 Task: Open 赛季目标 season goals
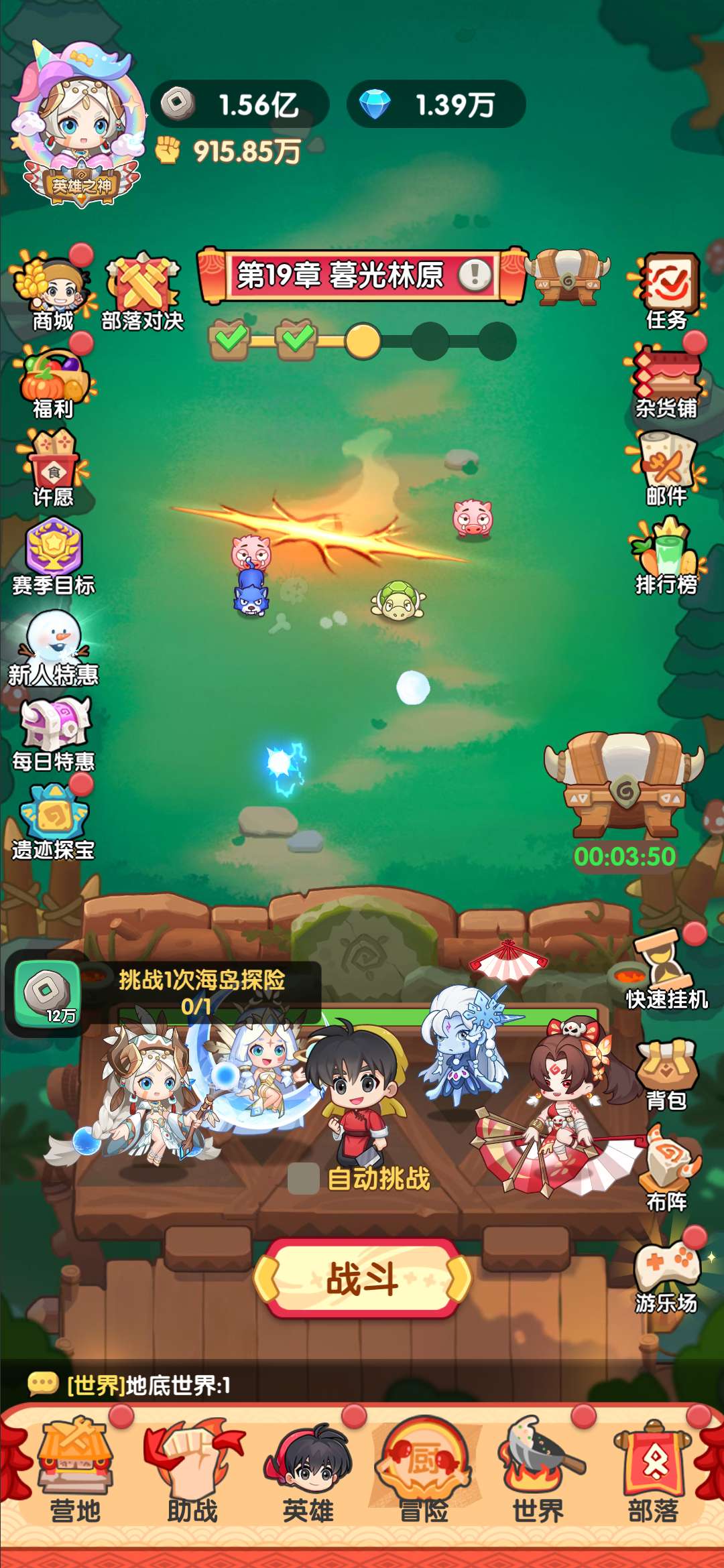point(53,558)
